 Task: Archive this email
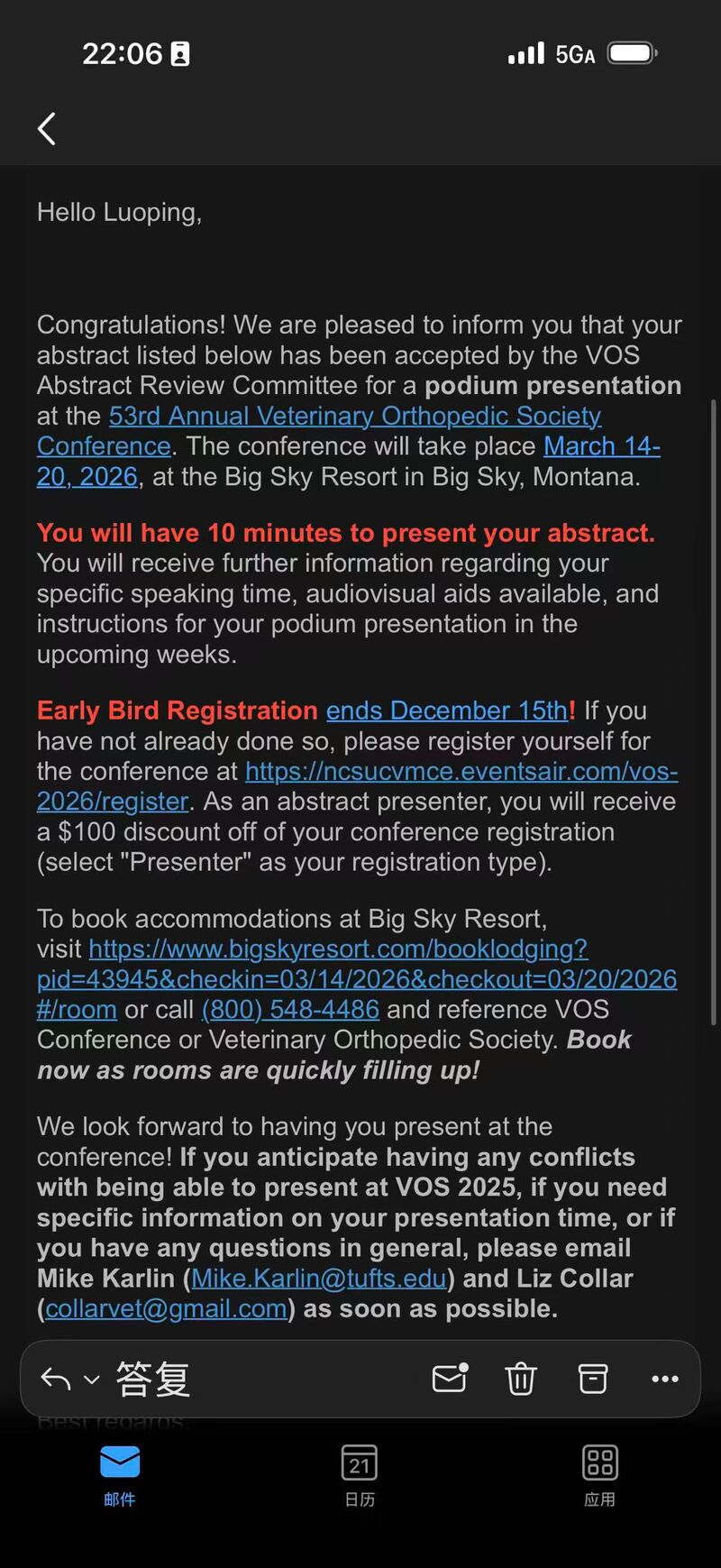pyautogui.click(x=592, y=1379)
